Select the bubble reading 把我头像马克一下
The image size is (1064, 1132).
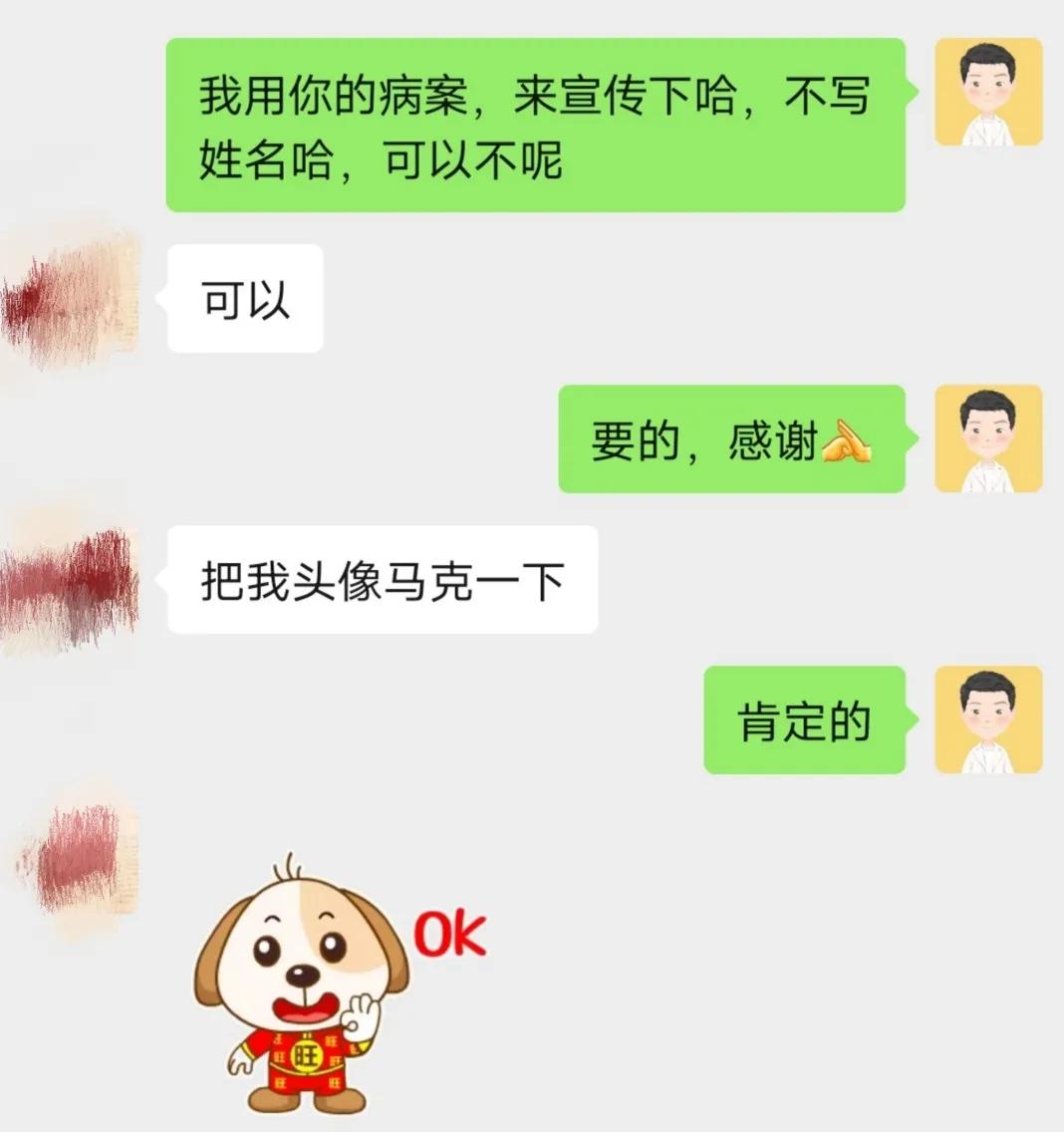coord(384,578)
